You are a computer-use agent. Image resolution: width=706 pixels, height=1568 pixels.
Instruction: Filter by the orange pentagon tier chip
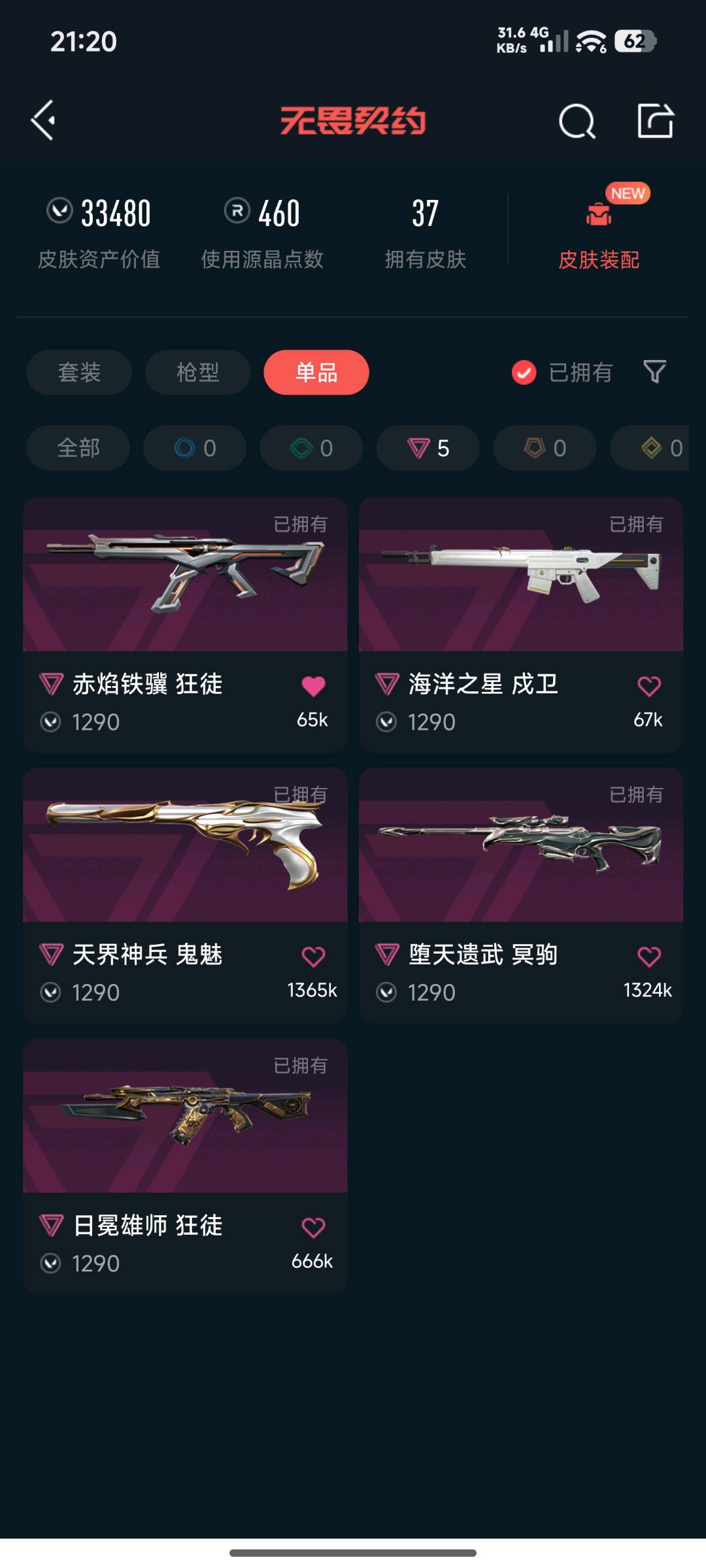coord(545,448)
